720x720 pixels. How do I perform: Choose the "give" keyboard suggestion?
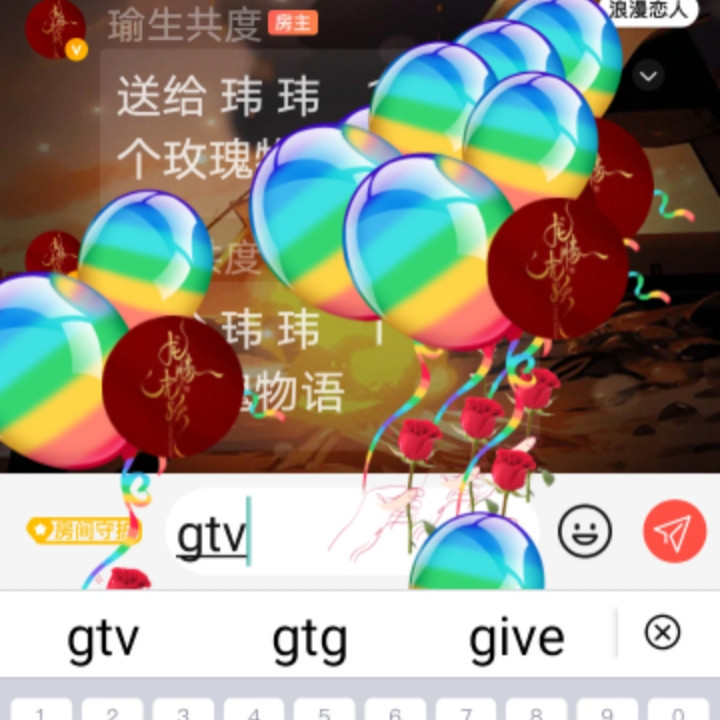(x=517, y=638)
